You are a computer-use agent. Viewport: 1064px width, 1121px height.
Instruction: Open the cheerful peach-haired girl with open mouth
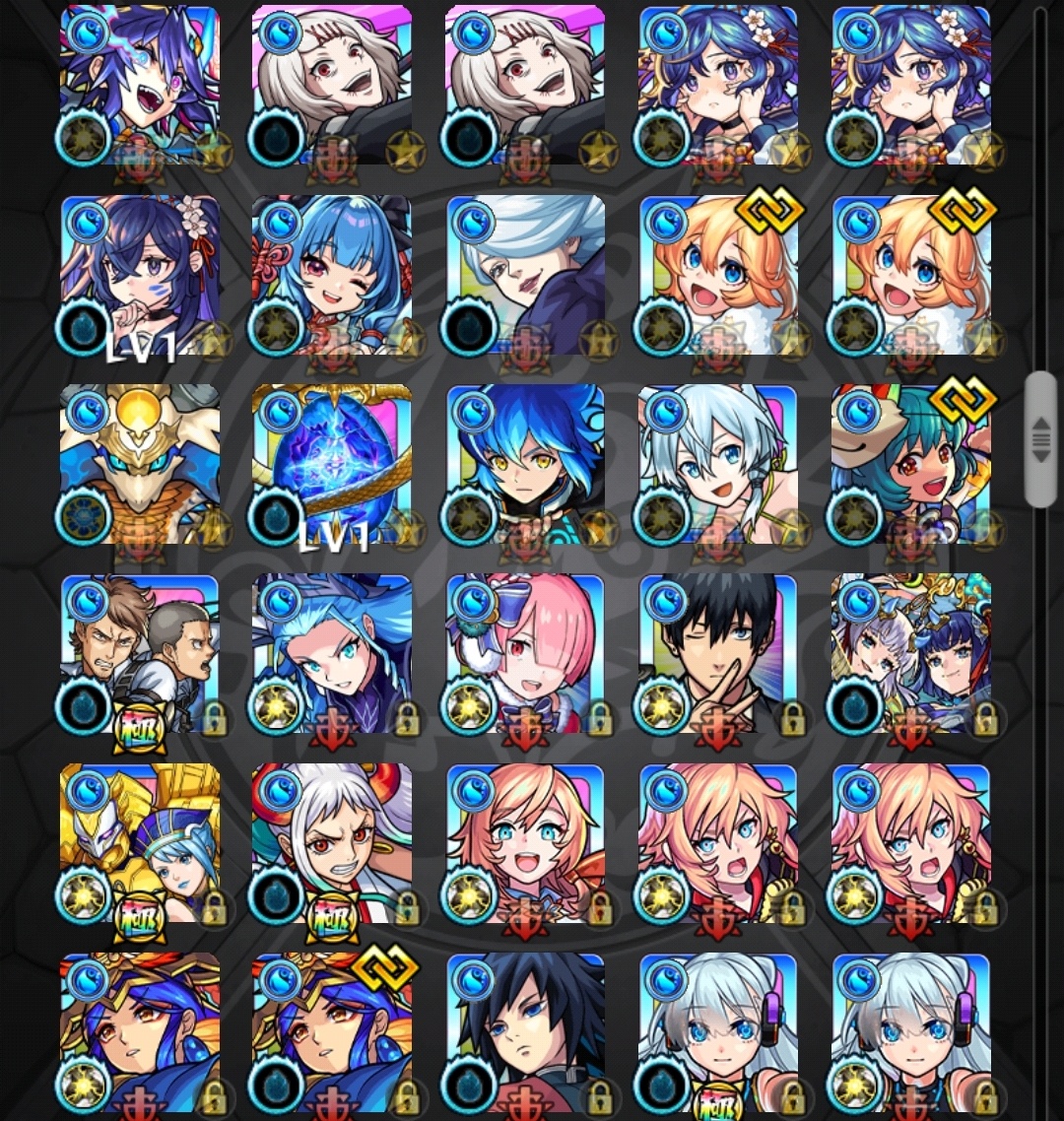coord(525,842)
